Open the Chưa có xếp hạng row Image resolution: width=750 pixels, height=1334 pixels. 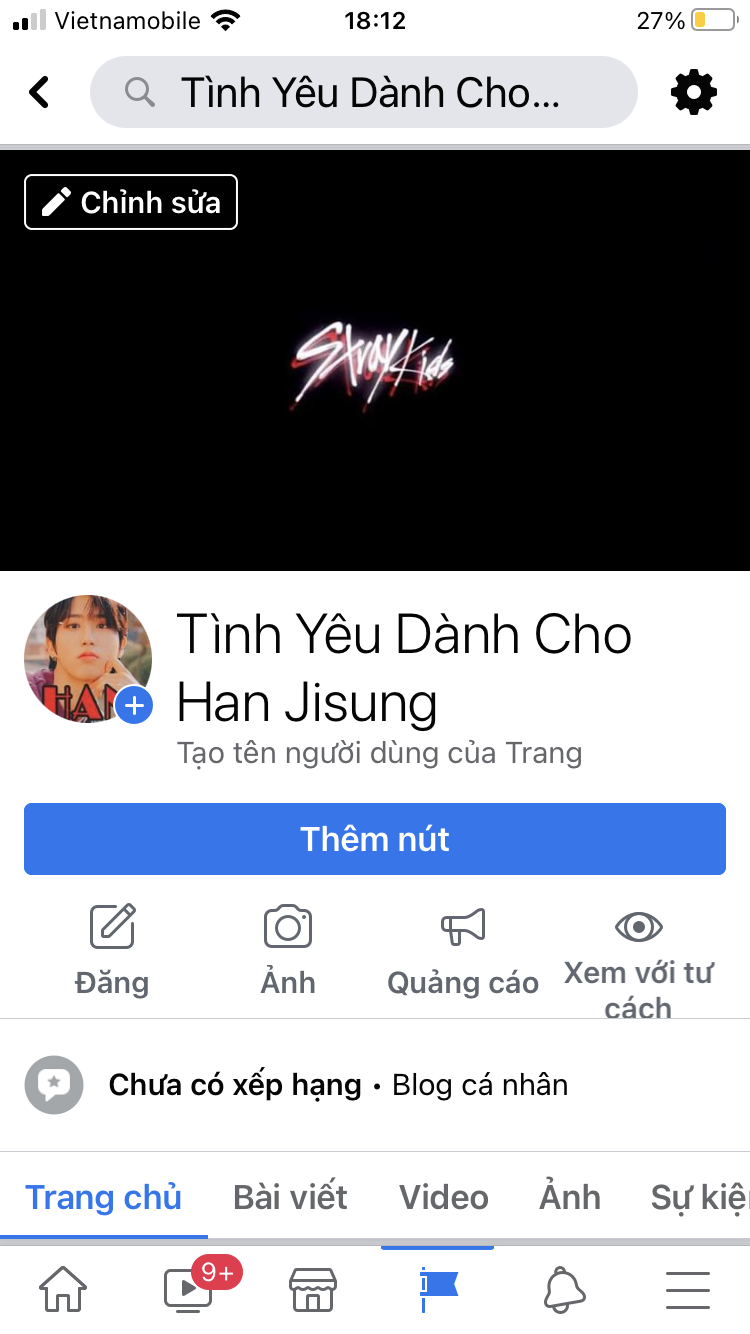pyautogui.click(x=375, y=1085)
